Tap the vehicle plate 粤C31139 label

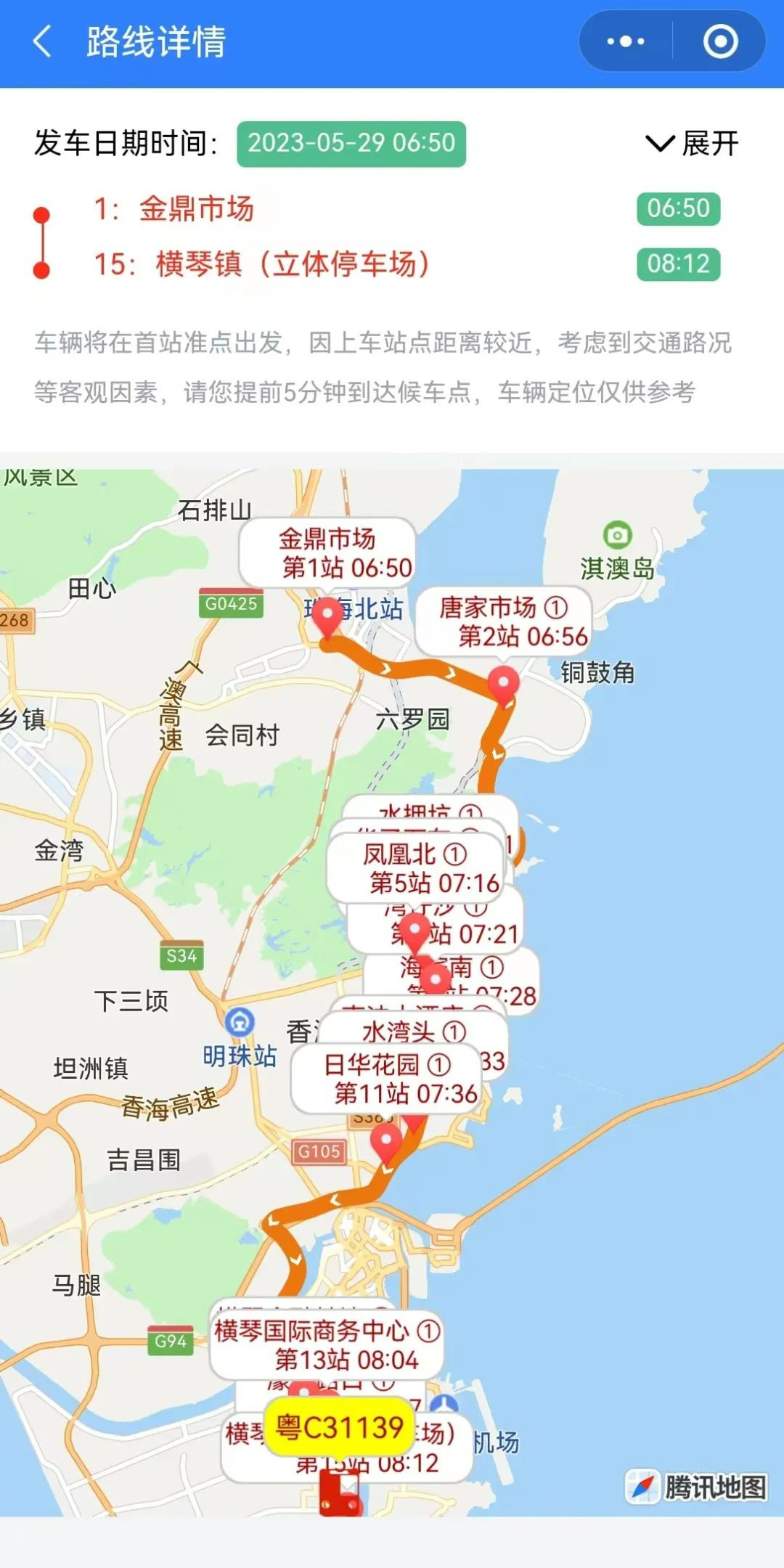[339, 1427]
